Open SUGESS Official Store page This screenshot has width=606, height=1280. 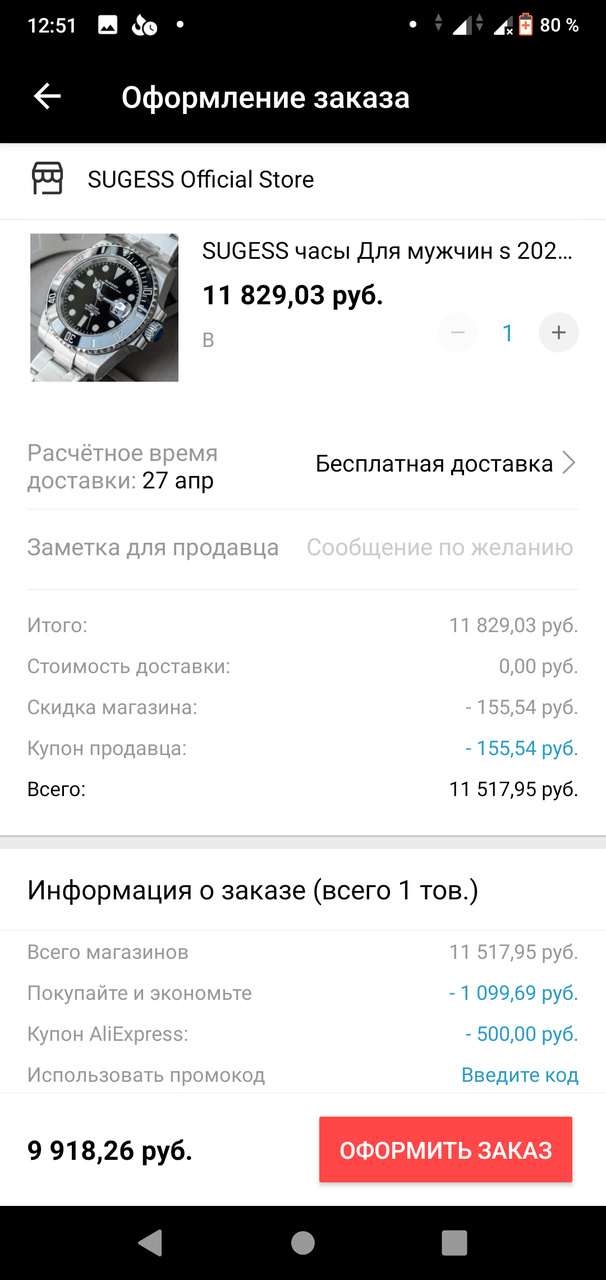[200, 180]
